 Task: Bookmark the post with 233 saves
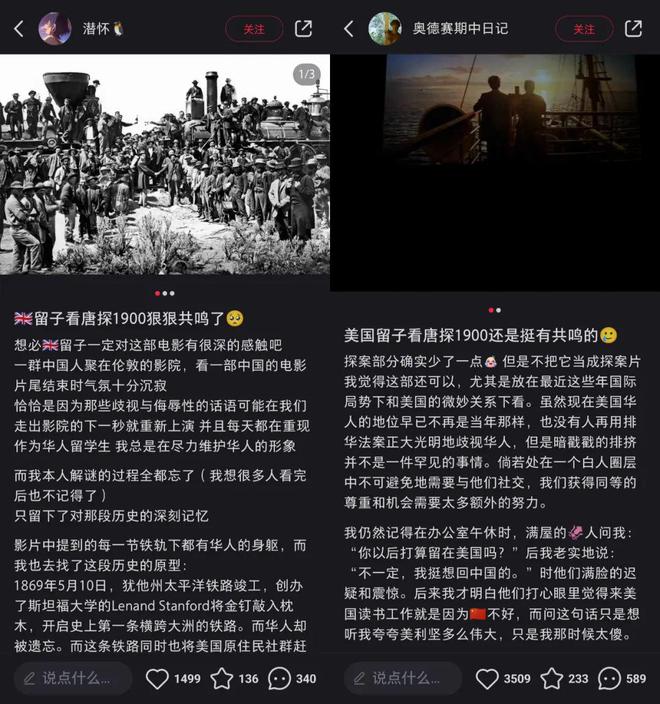coord(552,679)
